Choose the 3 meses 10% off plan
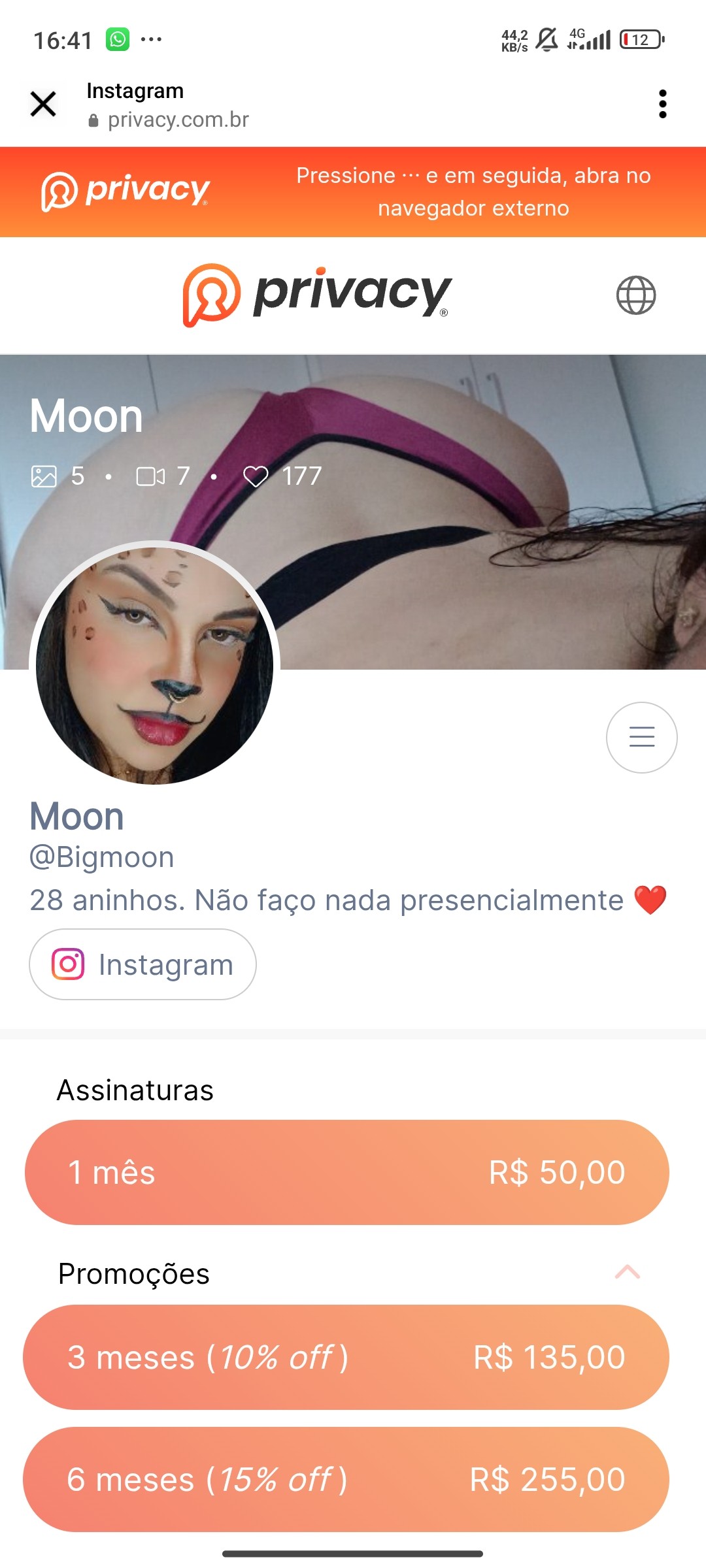This screenshot has height=1568, width=706. pos(346,1357)
